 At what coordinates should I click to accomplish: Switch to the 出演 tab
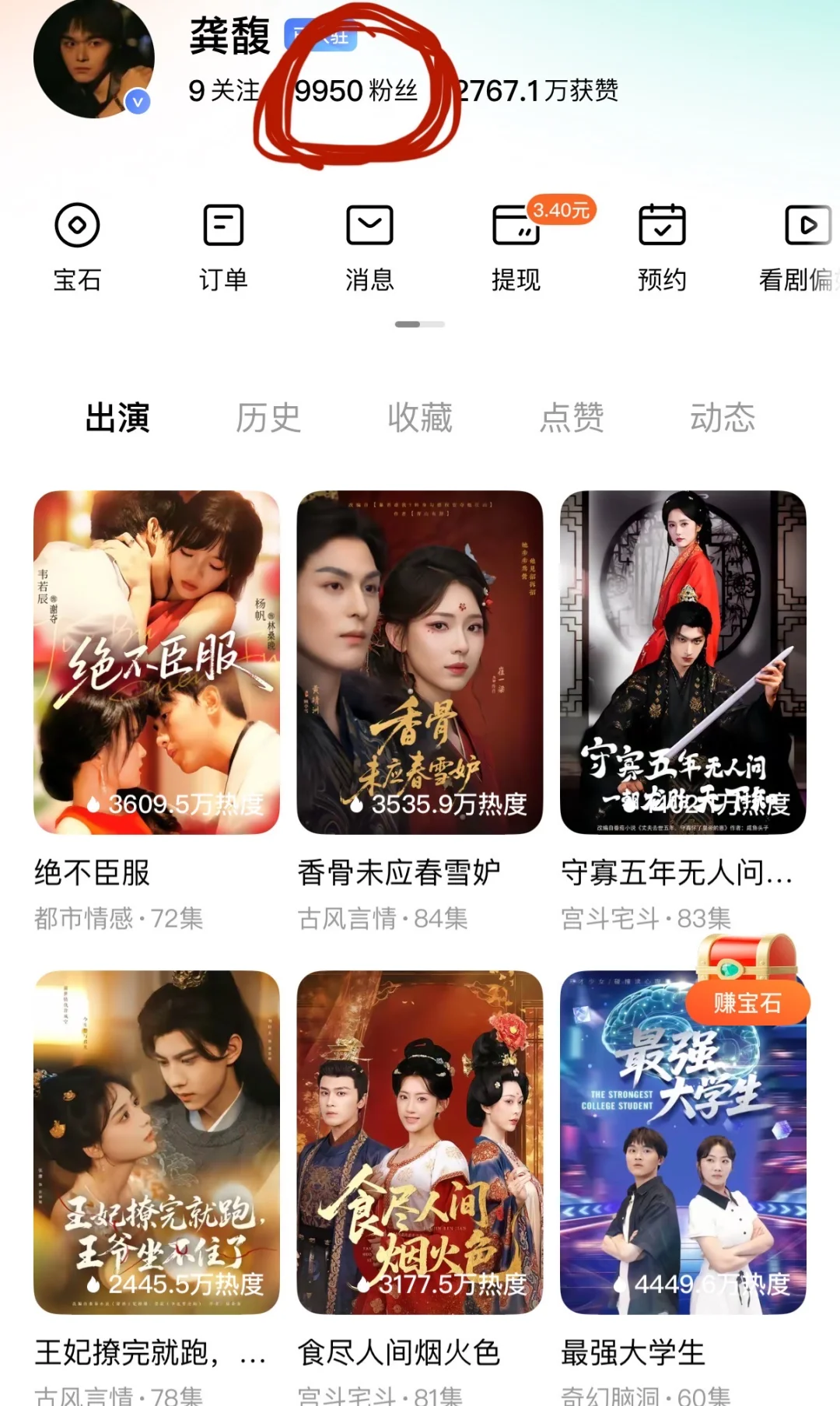[117, 418]
